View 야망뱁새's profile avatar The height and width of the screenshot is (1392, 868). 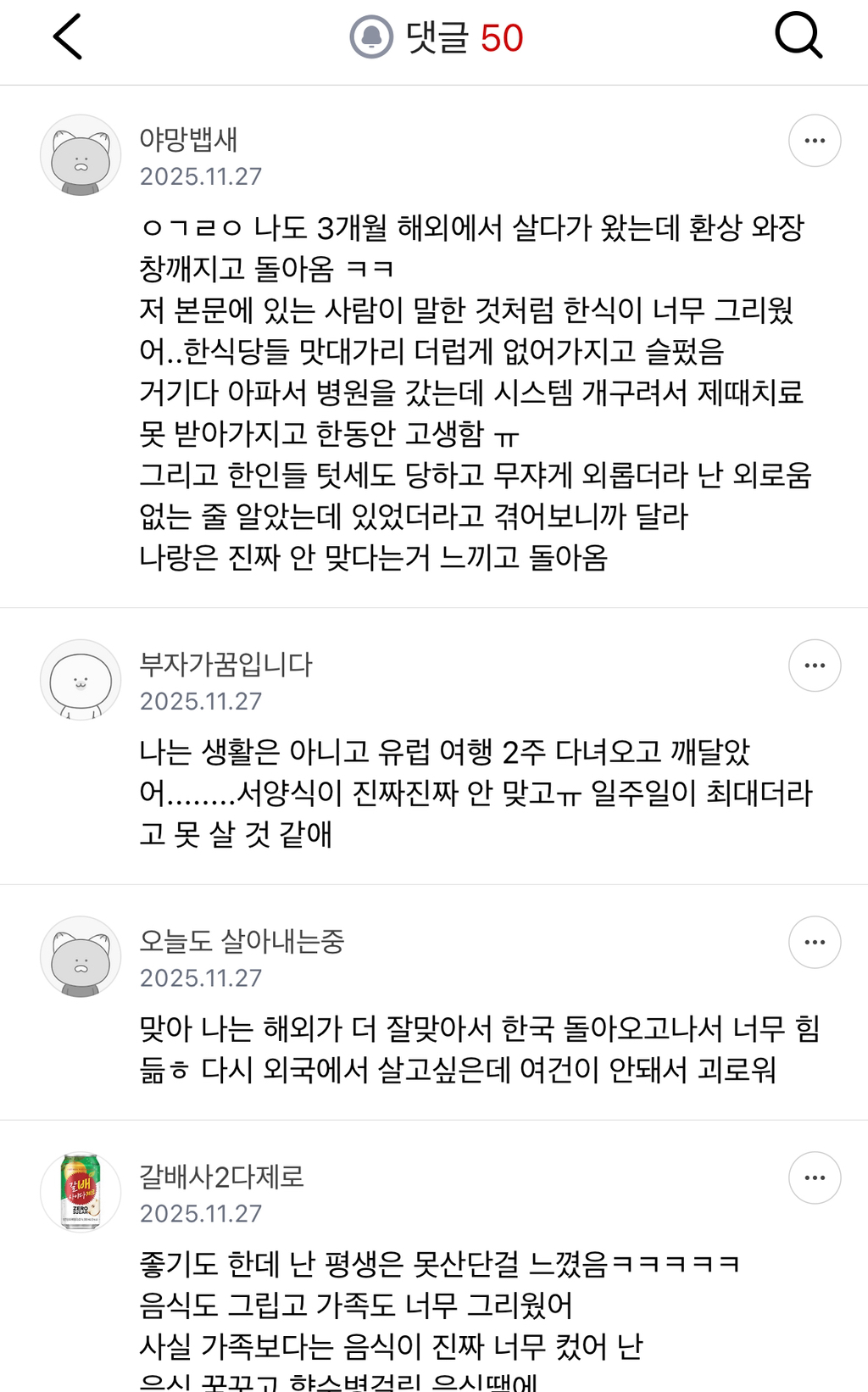(x=81, y=156)
